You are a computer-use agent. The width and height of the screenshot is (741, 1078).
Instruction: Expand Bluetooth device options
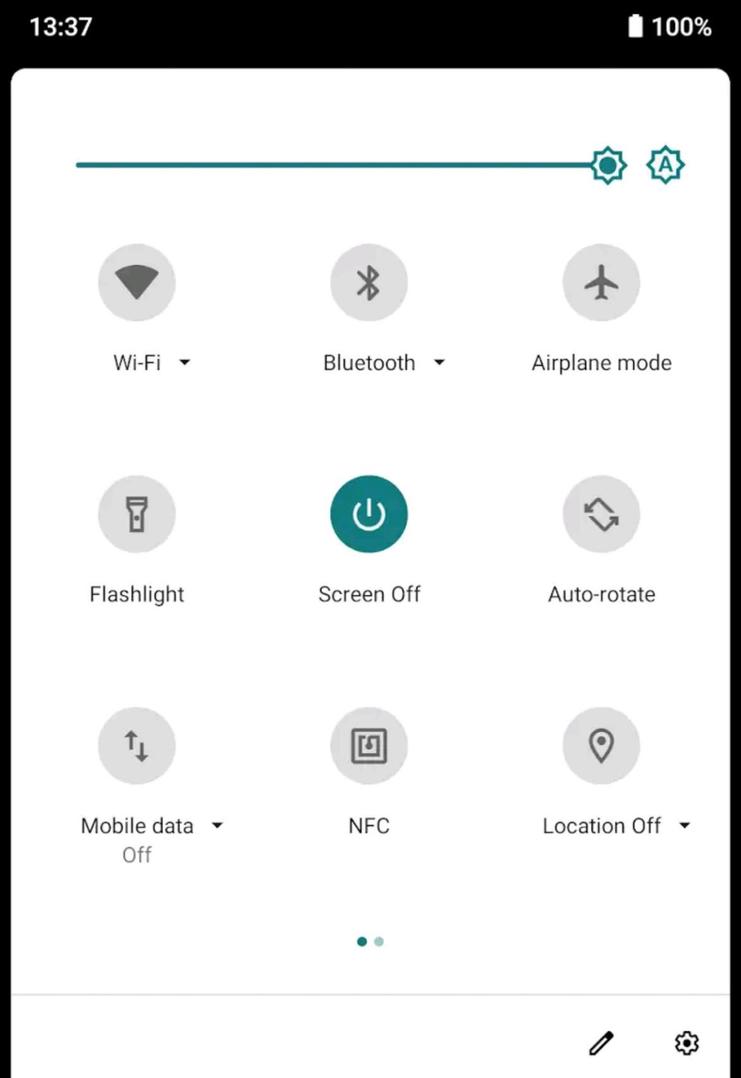tap(438, 362)
